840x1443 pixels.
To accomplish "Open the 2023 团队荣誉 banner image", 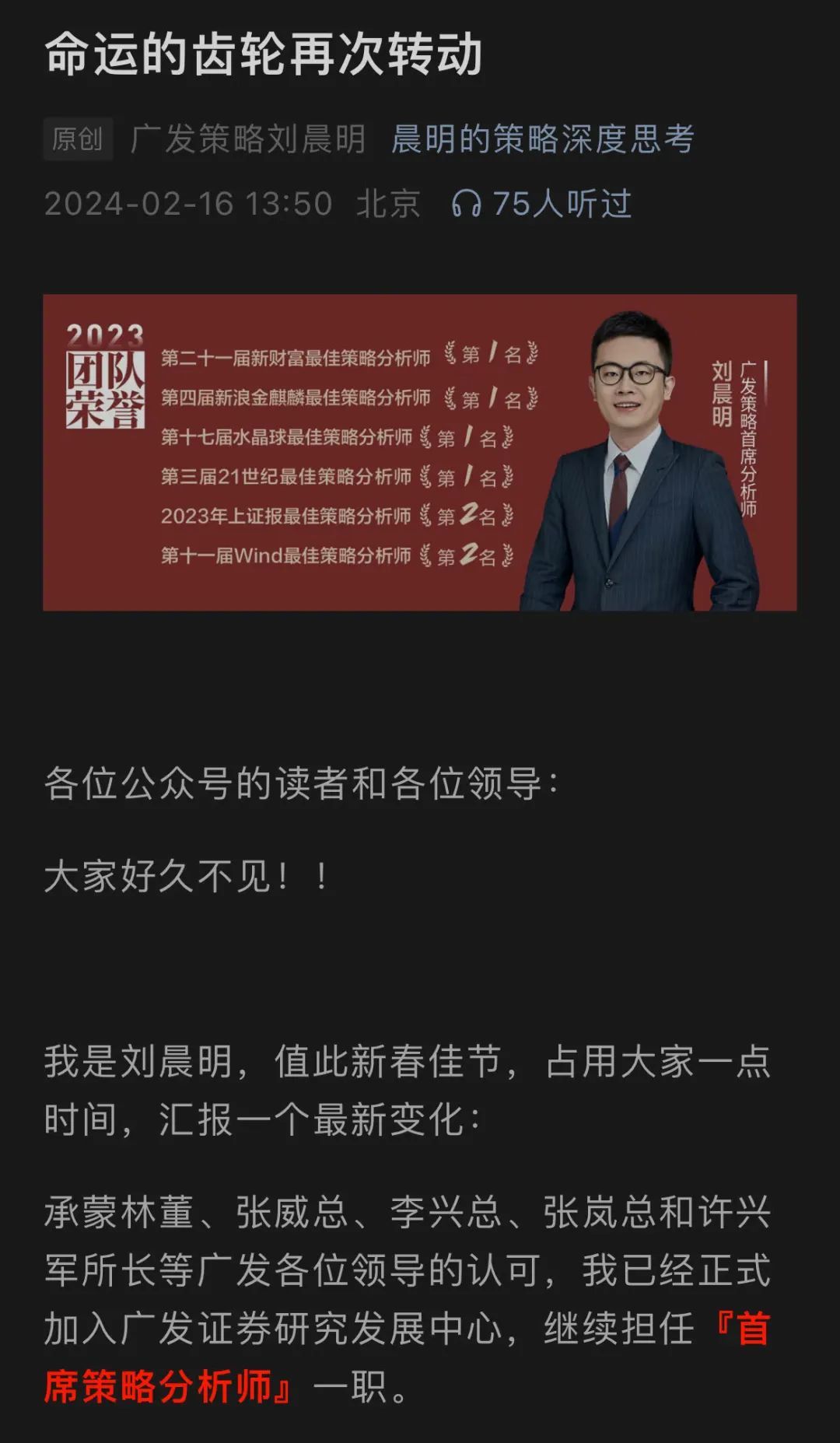I will point(419,452).
